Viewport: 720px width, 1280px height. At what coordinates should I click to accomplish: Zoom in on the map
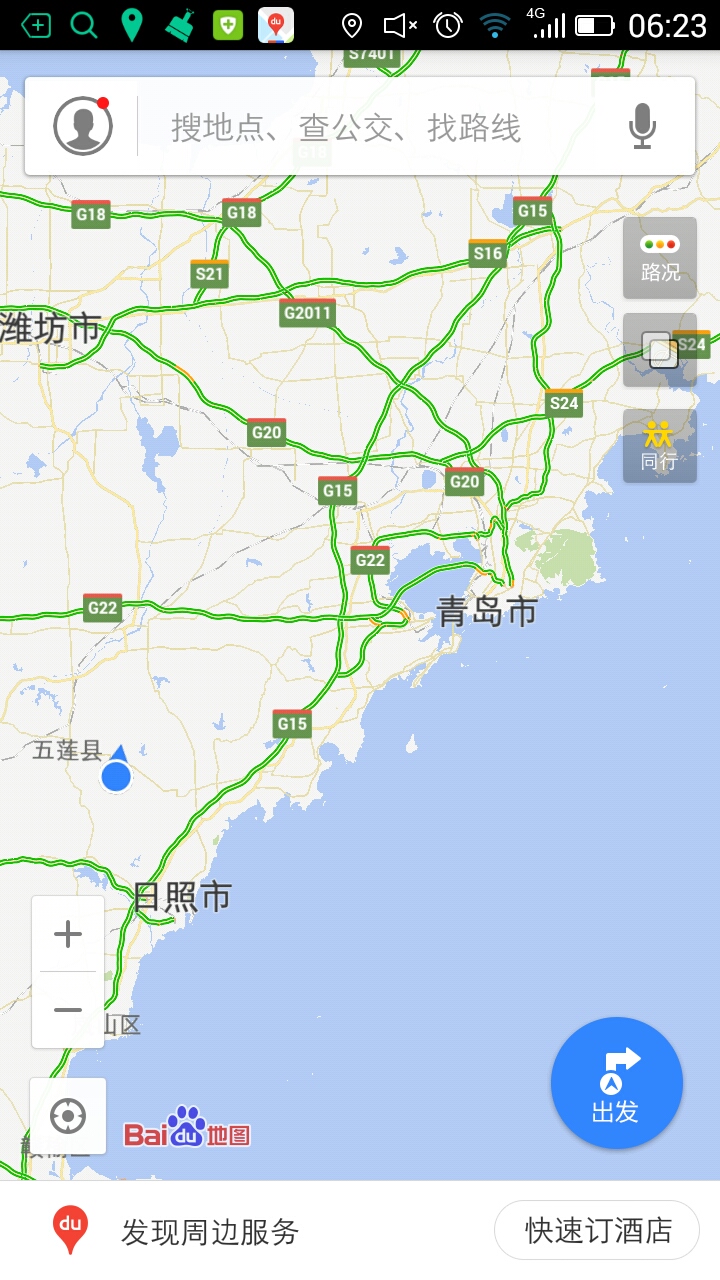click(68, 934)
